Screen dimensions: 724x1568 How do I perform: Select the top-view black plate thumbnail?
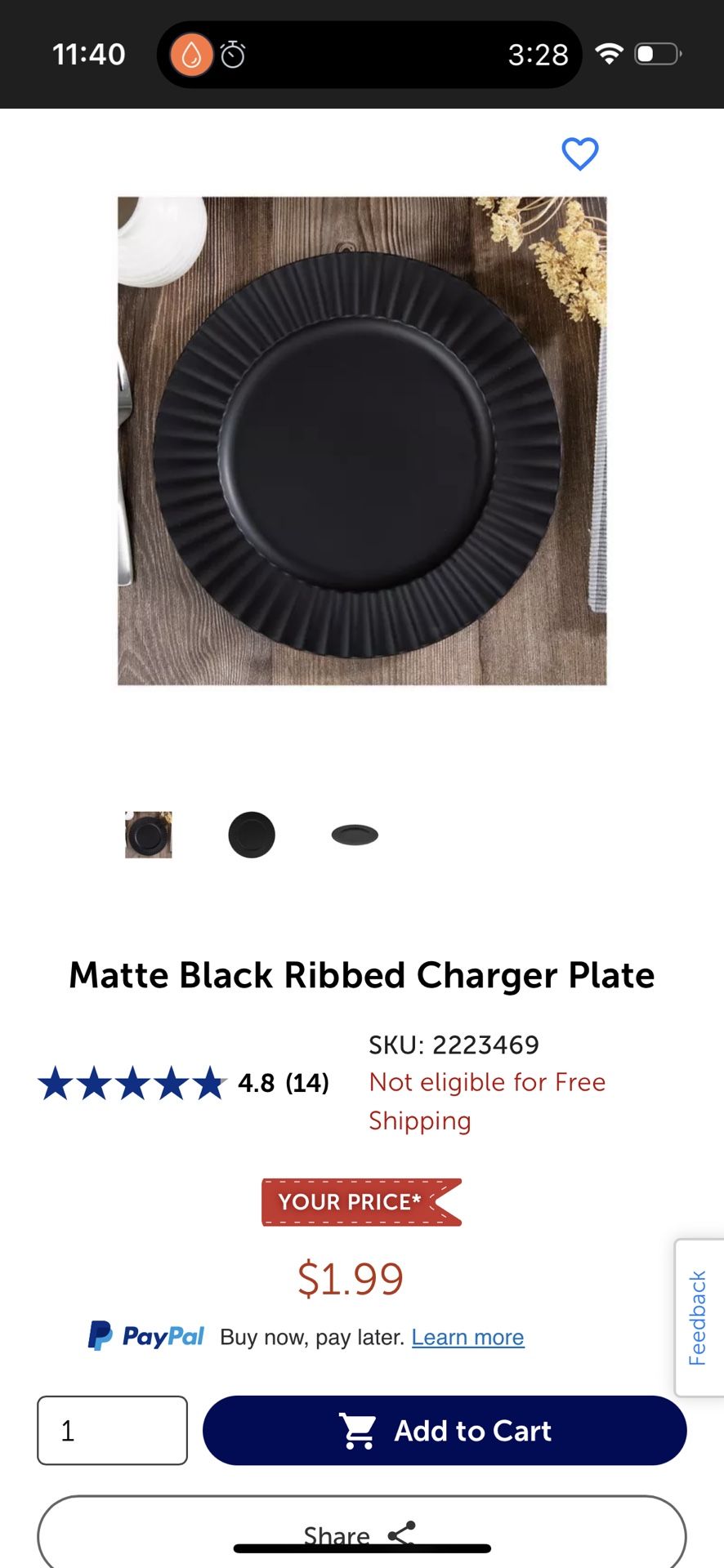click(x=252, y=835)
